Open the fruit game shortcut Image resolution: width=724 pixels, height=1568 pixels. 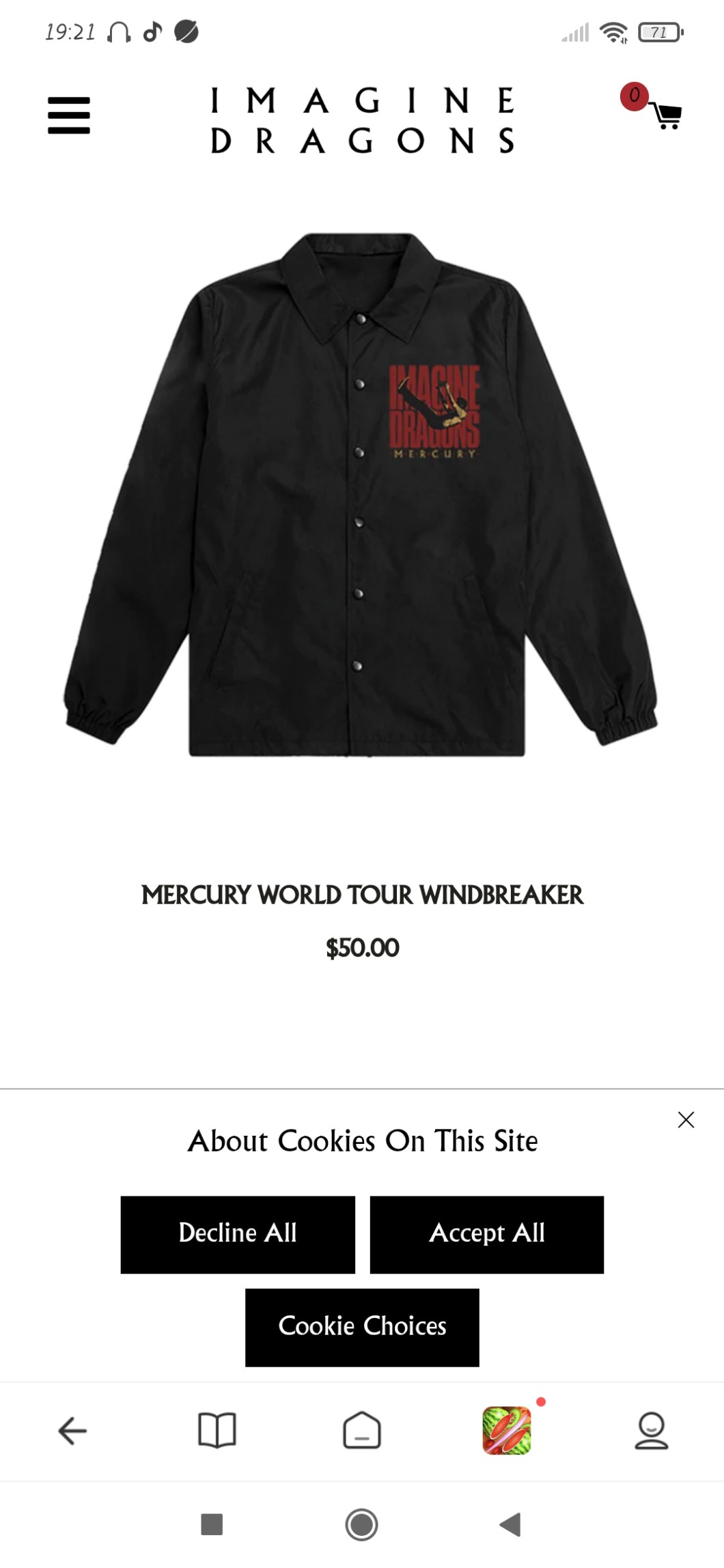507,1430
